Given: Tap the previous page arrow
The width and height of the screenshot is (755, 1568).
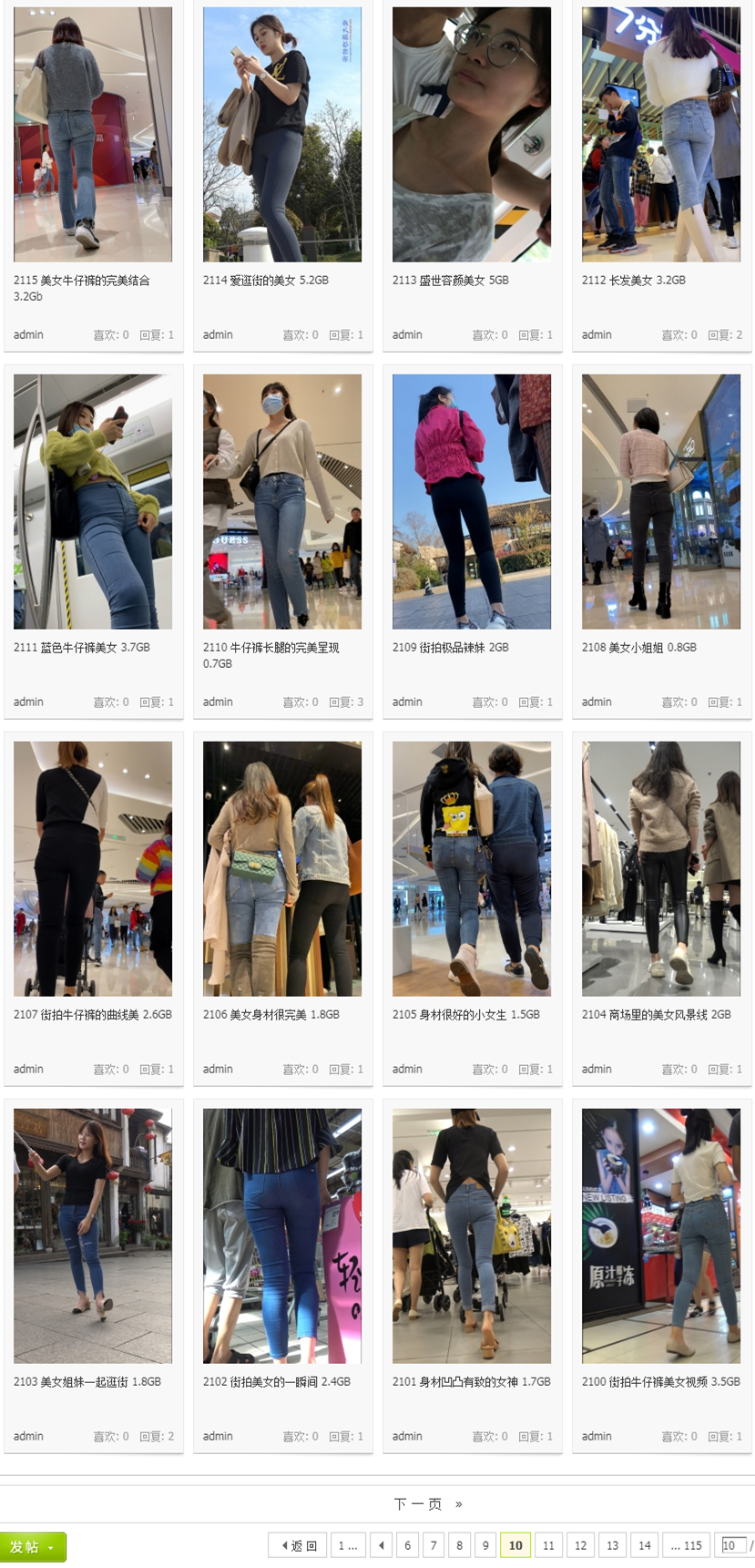Looking at the screenshot, I should [382, 1545].
